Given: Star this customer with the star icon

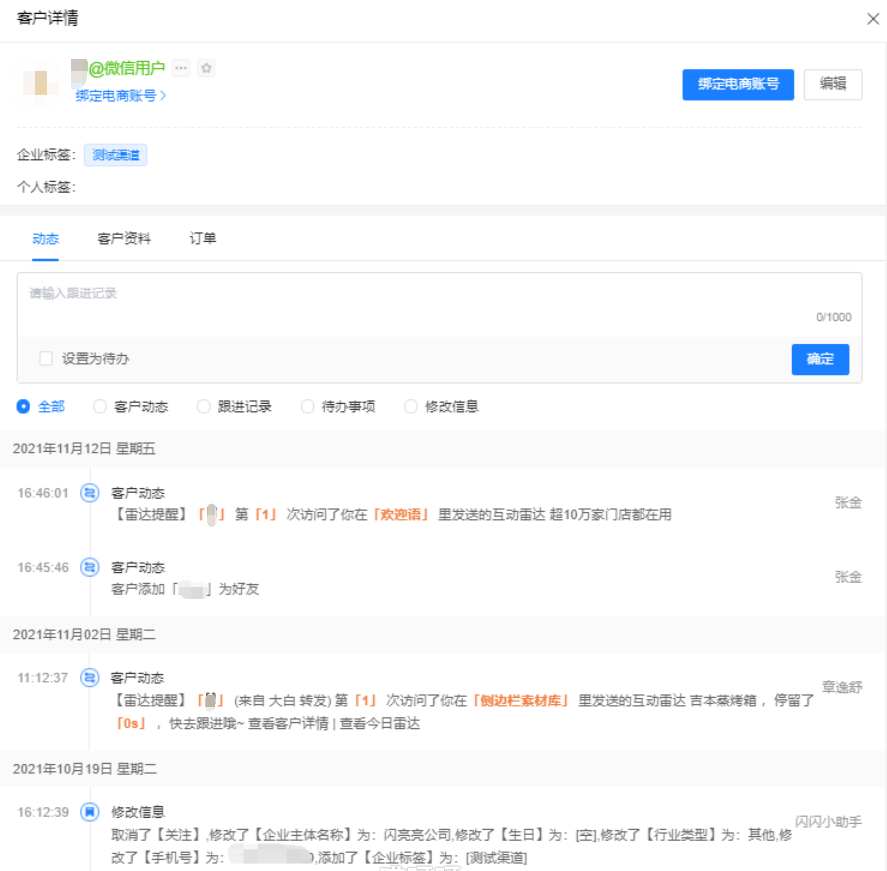Looking at the screenshot, I should point(206,68).
